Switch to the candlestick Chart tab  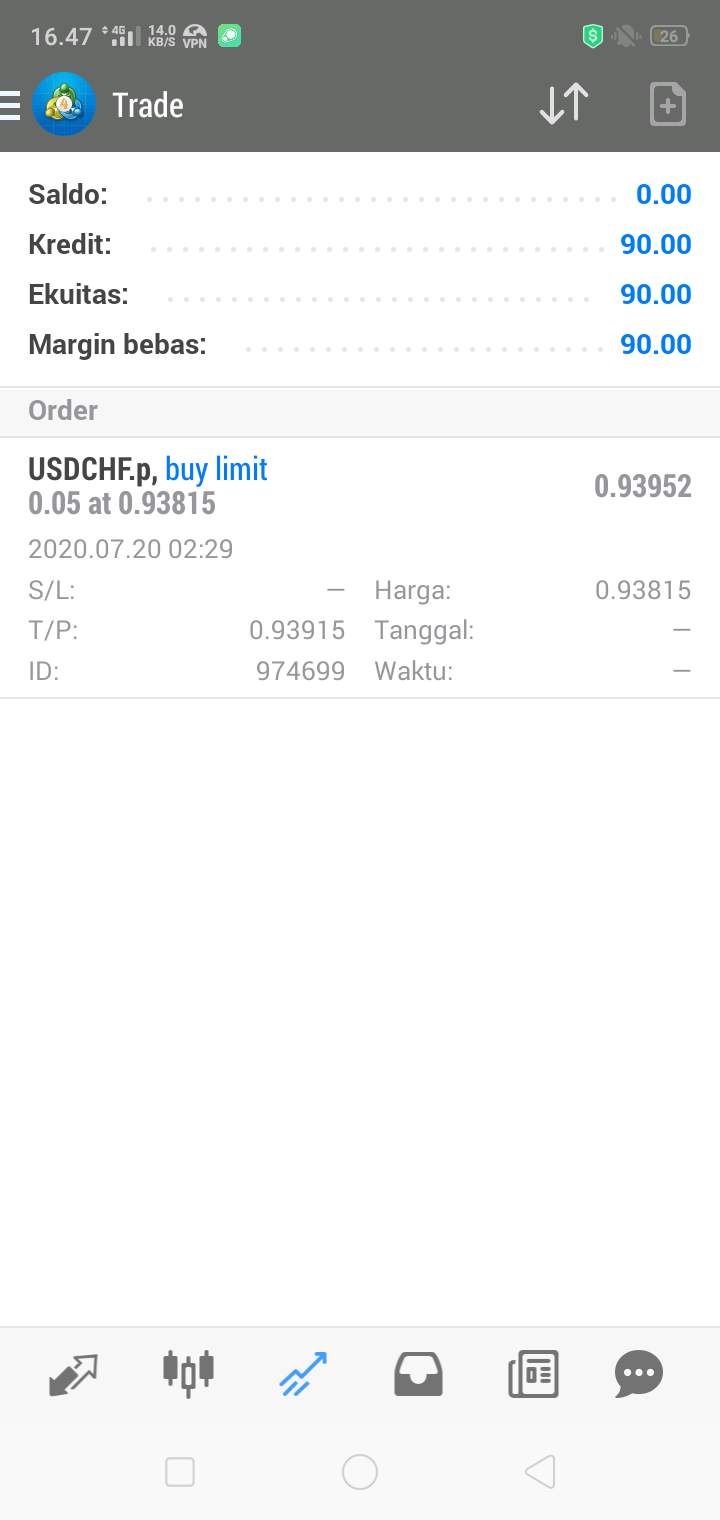[x=188, y=1373]
